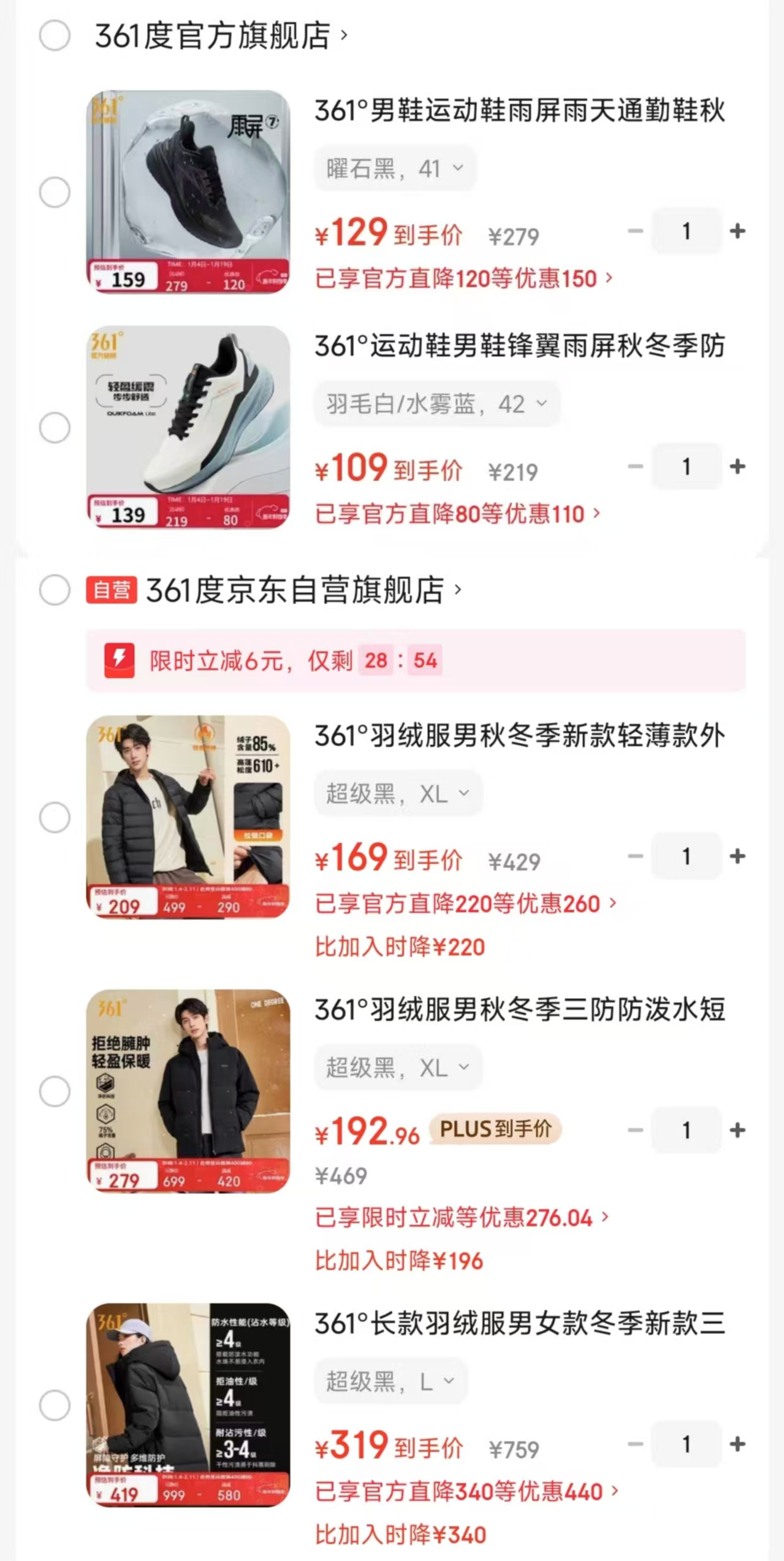Select the ¥192.96 PLUS down jacket checkbox
The width and height of the screenshot is (784, 1561).
click(x=55, y=1091)
